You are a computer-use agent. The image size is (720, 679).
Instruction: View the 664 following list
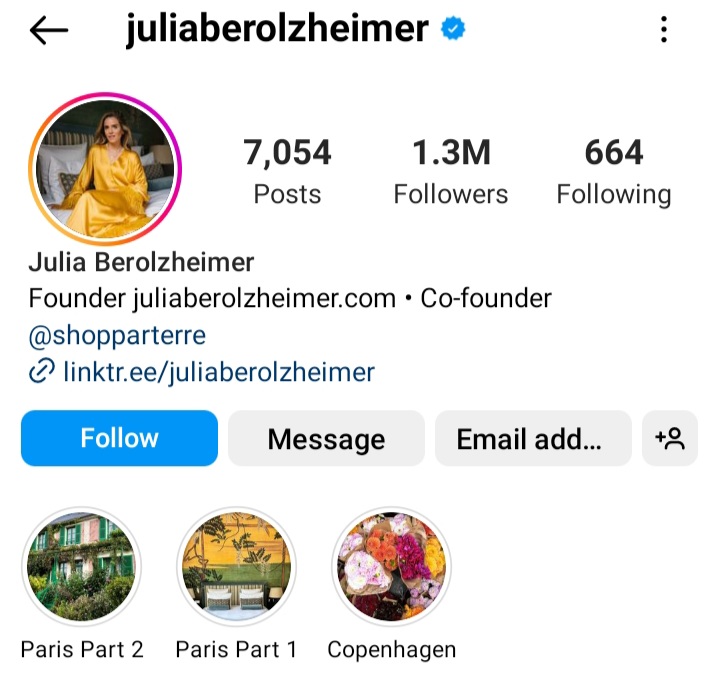click(613, 170)
